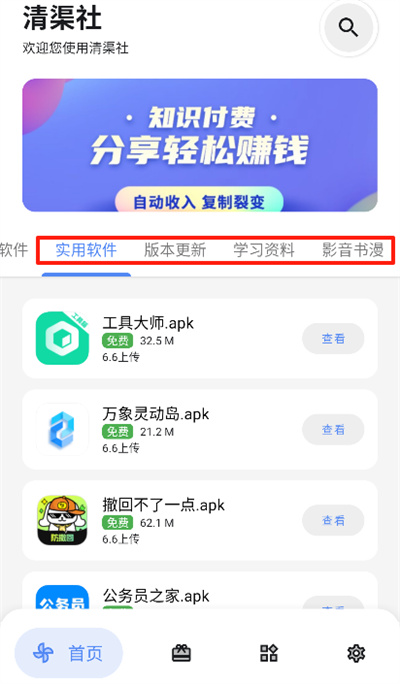The image size is (400, 684).
Task: Open the categories grid tab
Action: click(x=269, y=653)
